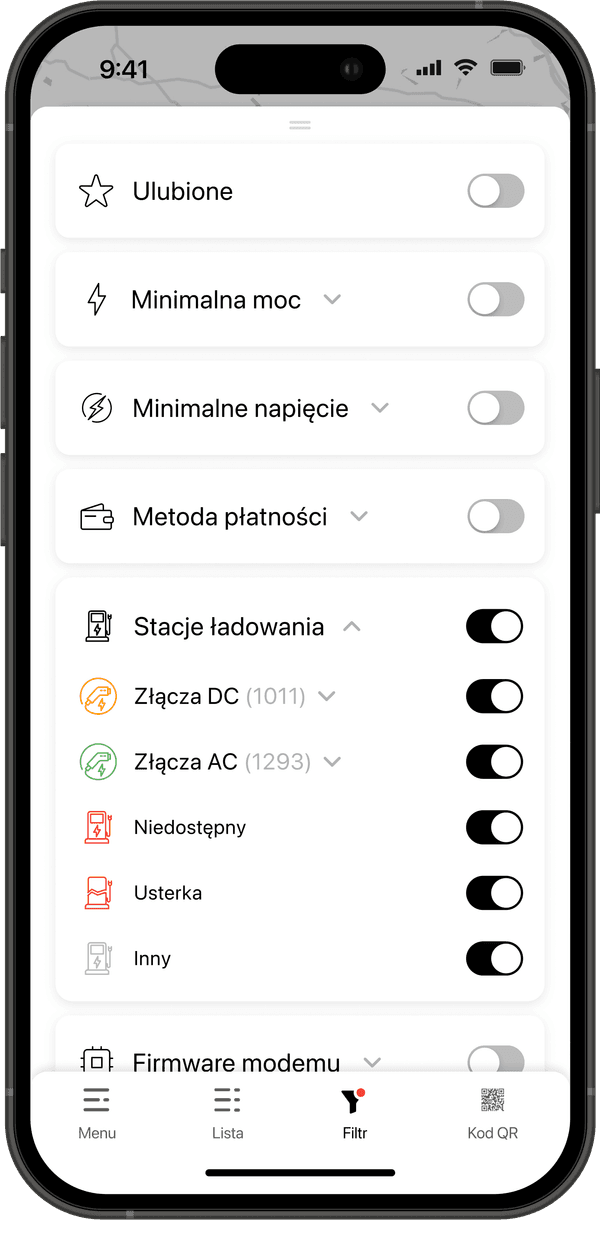Turn on the Minimalna moc switch
The image size is (600, 1237).
(x=495, y=300)
